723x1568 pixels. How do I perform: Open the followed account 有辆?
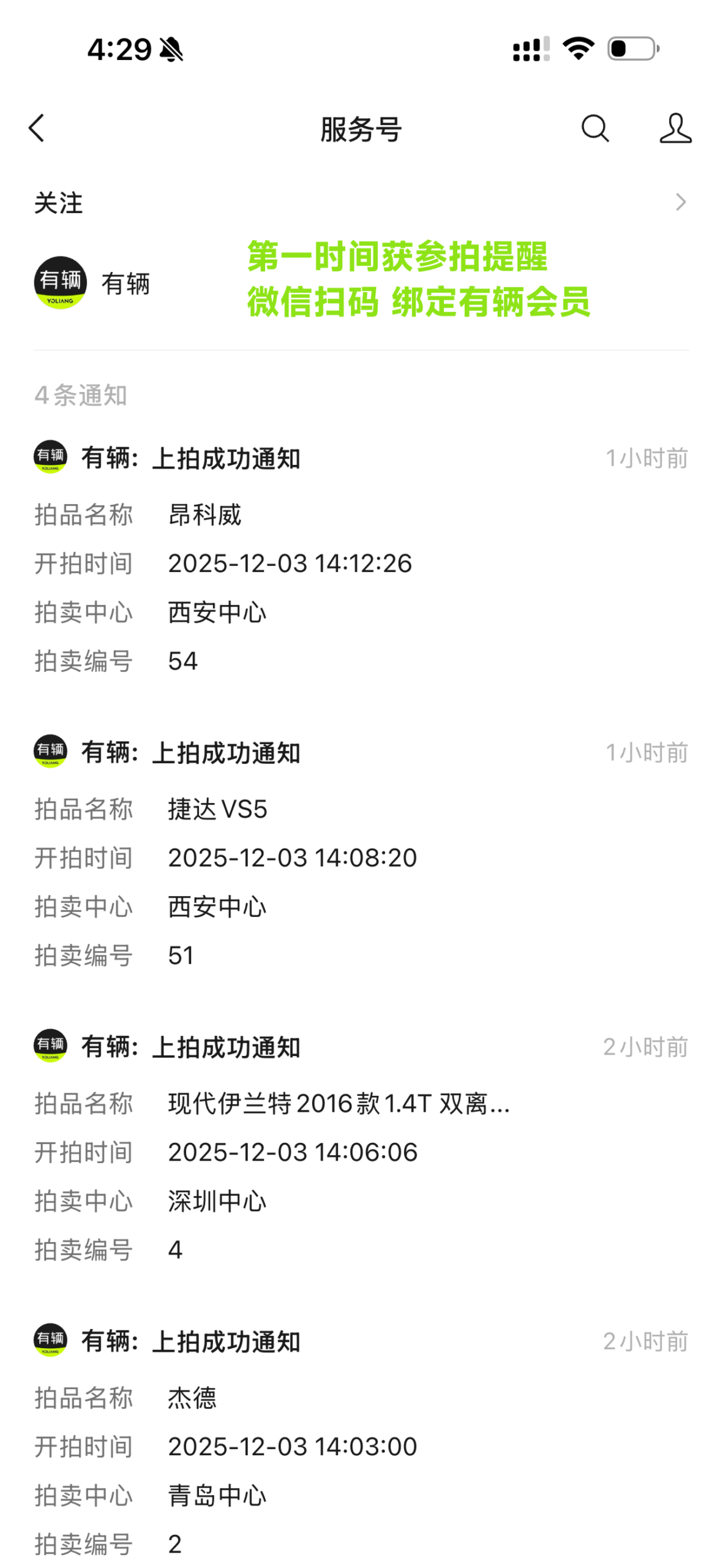92,283
